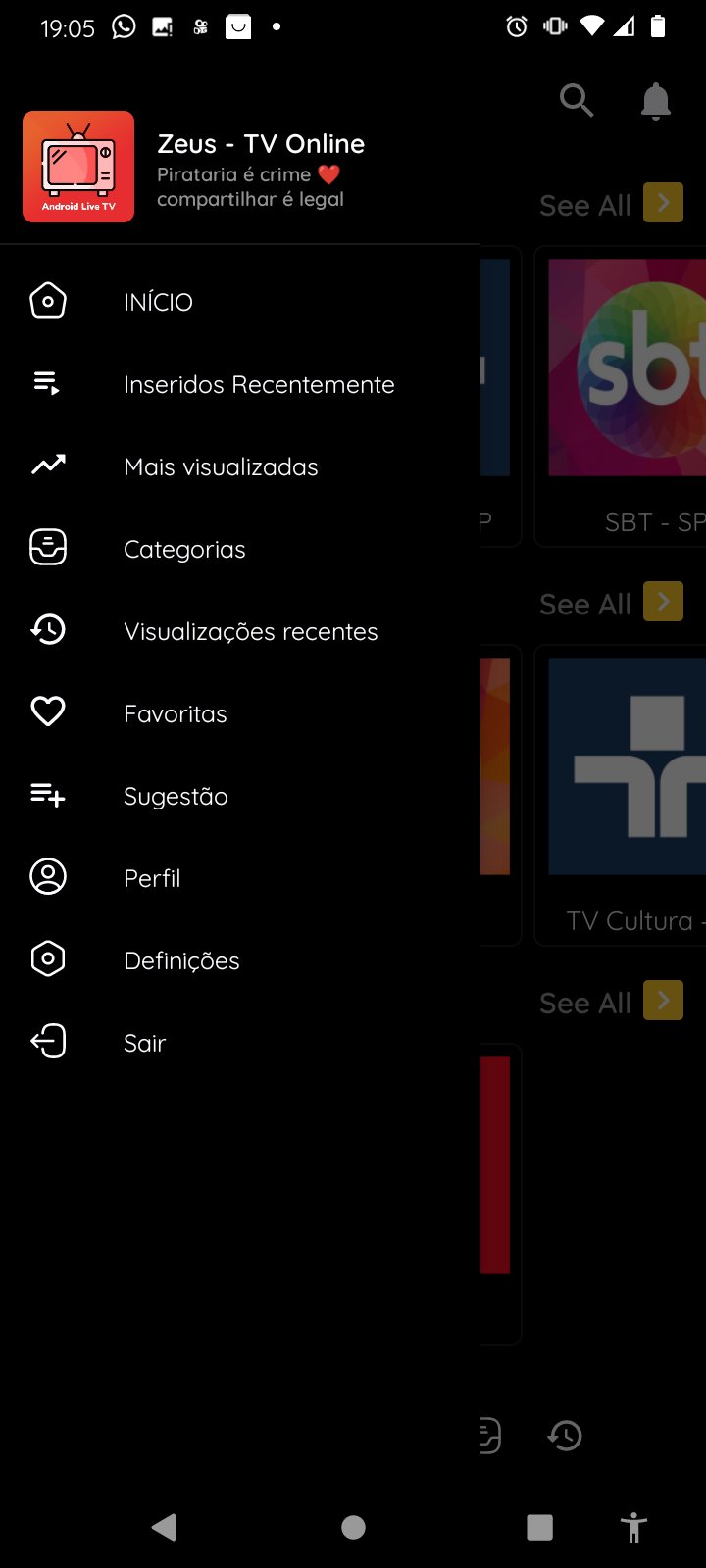The width and height of the screenshot is (706, 1568).
Task: Click the top See All link
Action: click(x=583, y=205)
